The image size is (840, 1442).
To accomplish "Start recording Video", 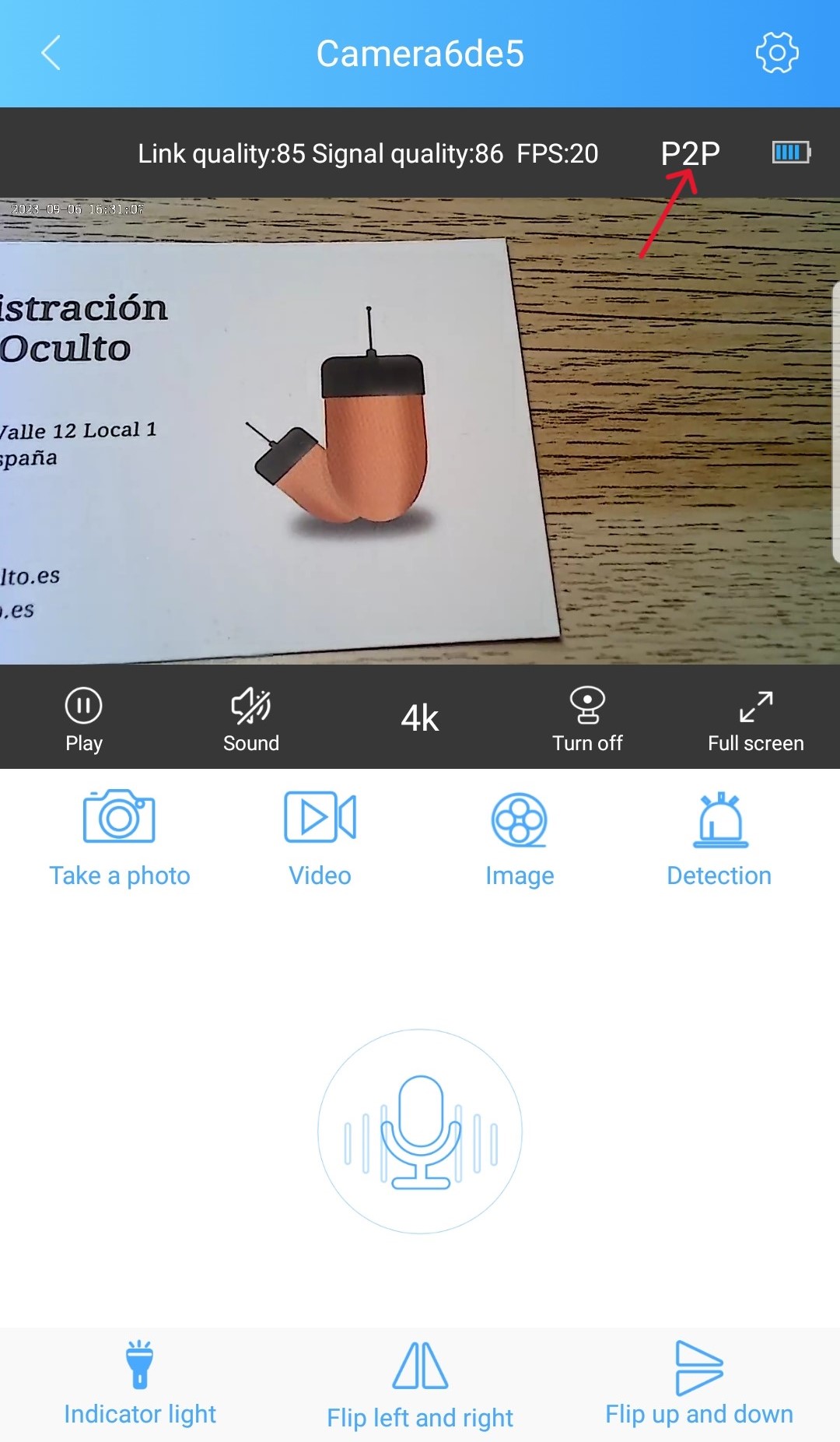I will point(320,837).
